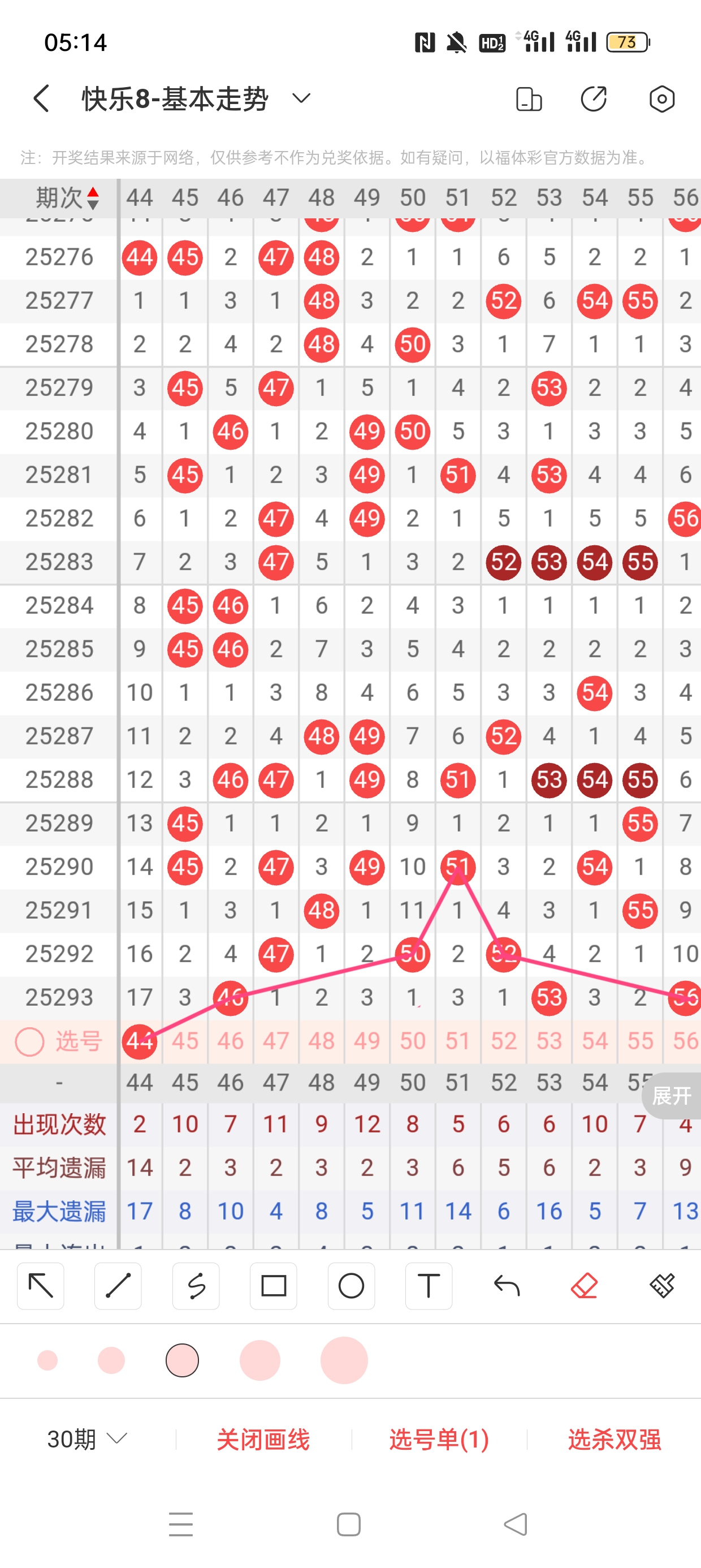Choose the smallest brush size dot
Image resolution: width=701 pixels, height=1568 pixels.
coord(47,1360)
